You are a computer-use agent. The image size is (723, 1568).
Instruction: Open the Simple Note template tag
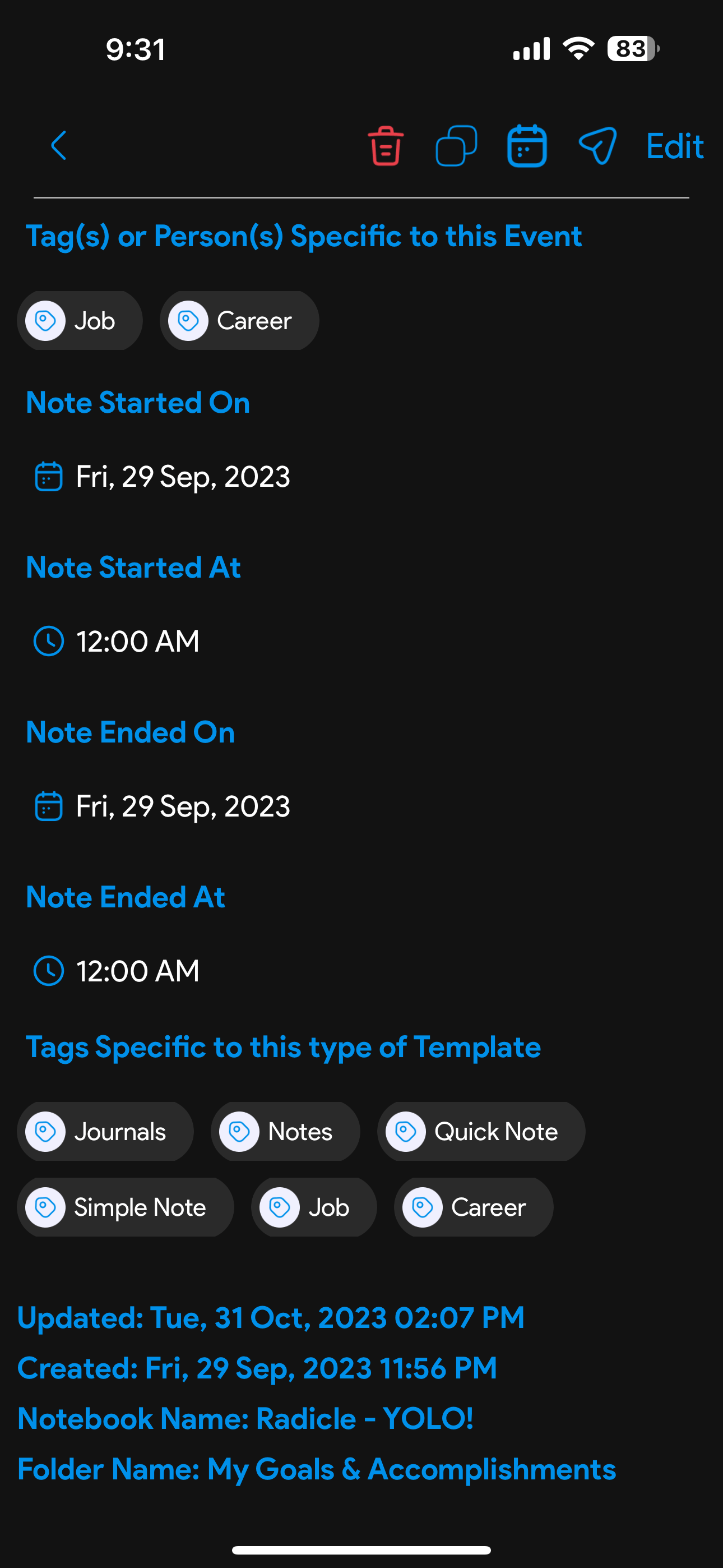pos(126,1207)
